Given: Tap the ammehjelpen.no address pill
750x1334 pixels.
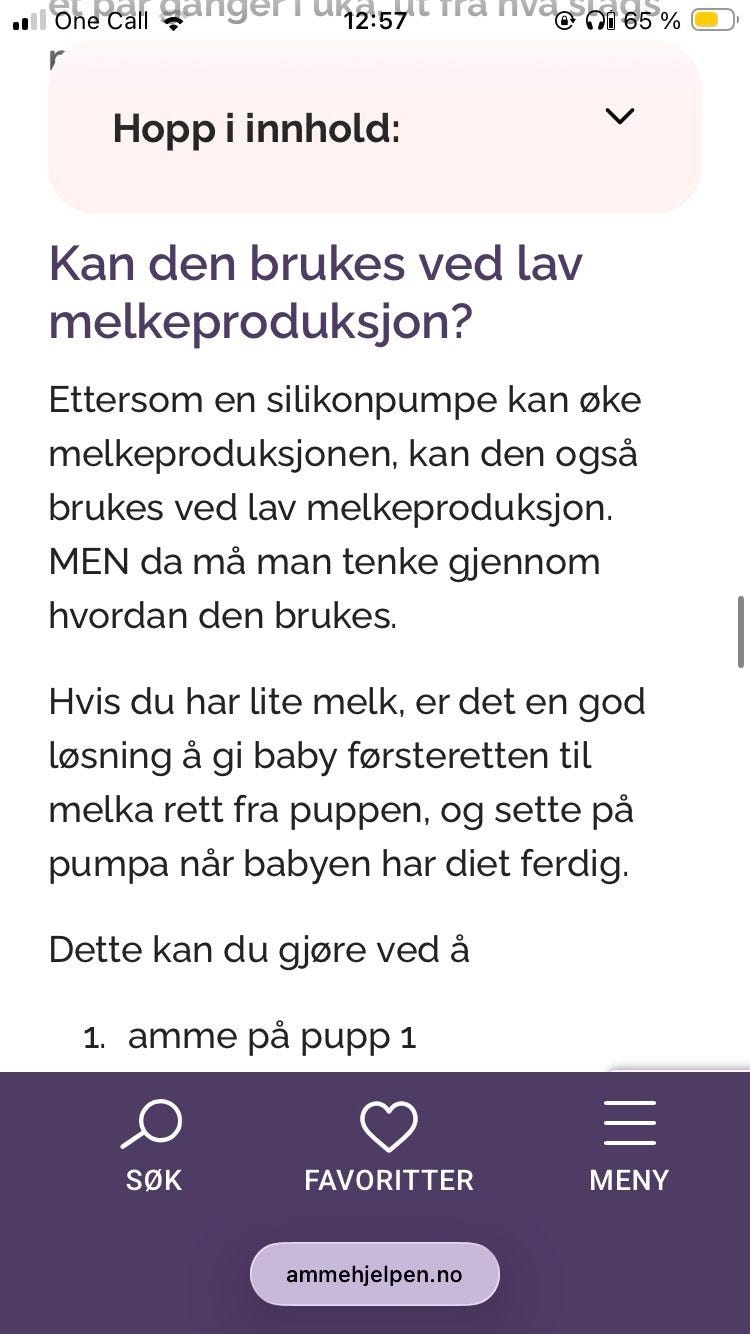Looking at the screenshot, I should [374, 1274].
